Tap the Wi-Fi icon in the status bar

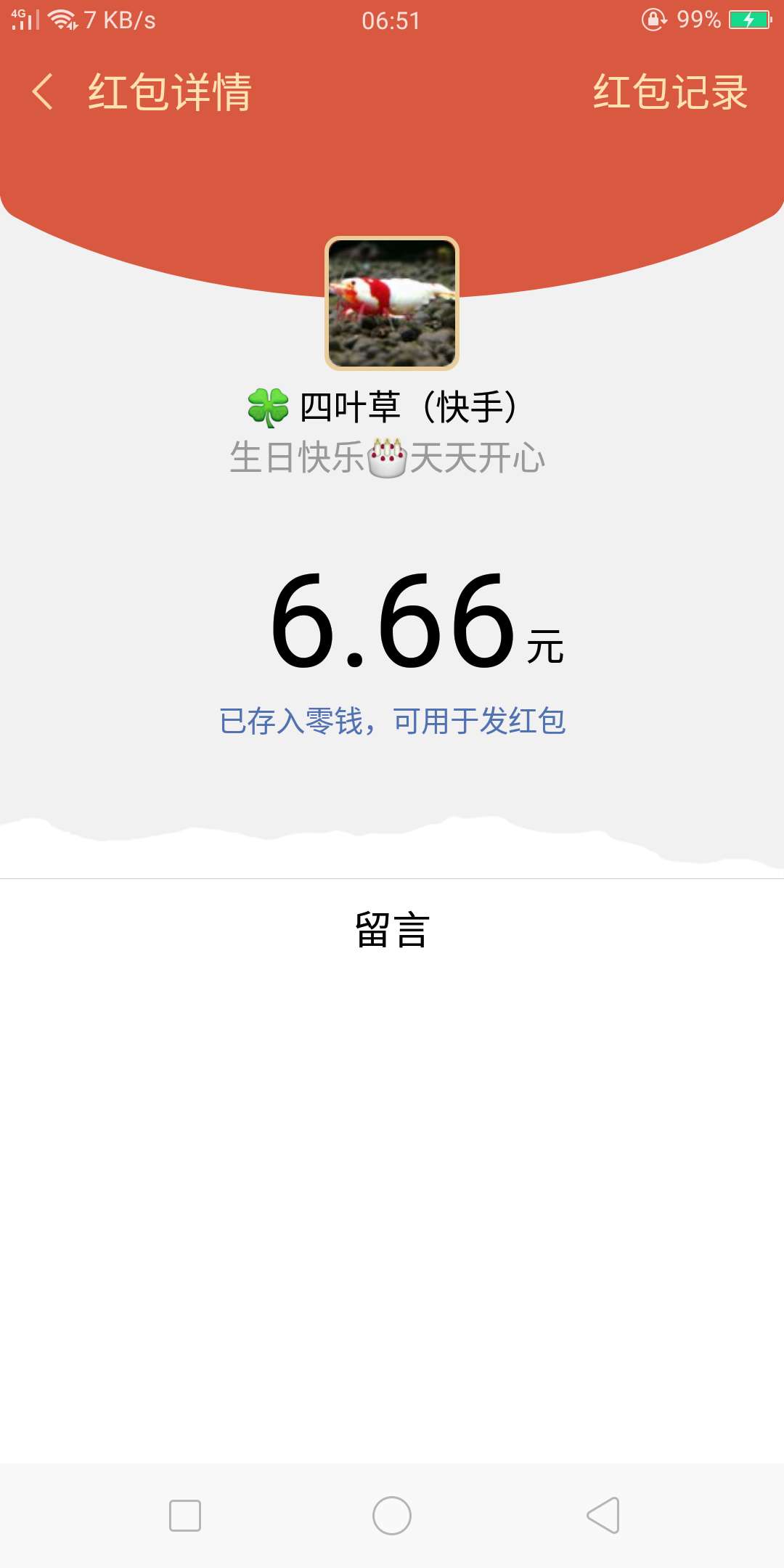[x=62, y=20]
